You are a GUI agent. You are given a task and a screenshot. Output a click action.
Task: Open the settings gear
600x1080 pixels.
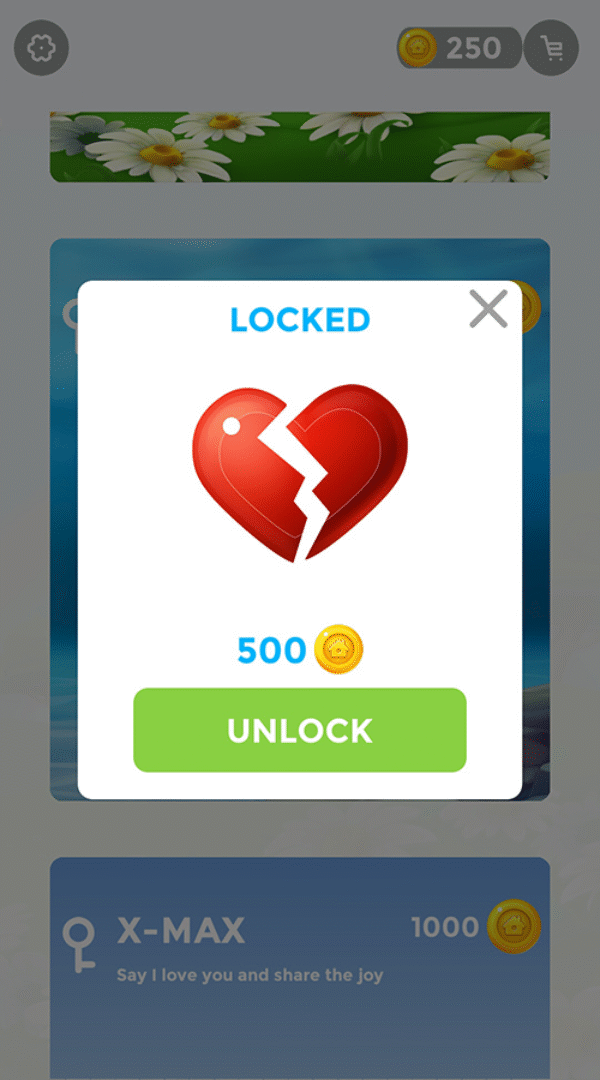pyautogui.click(x=41, y=48)
